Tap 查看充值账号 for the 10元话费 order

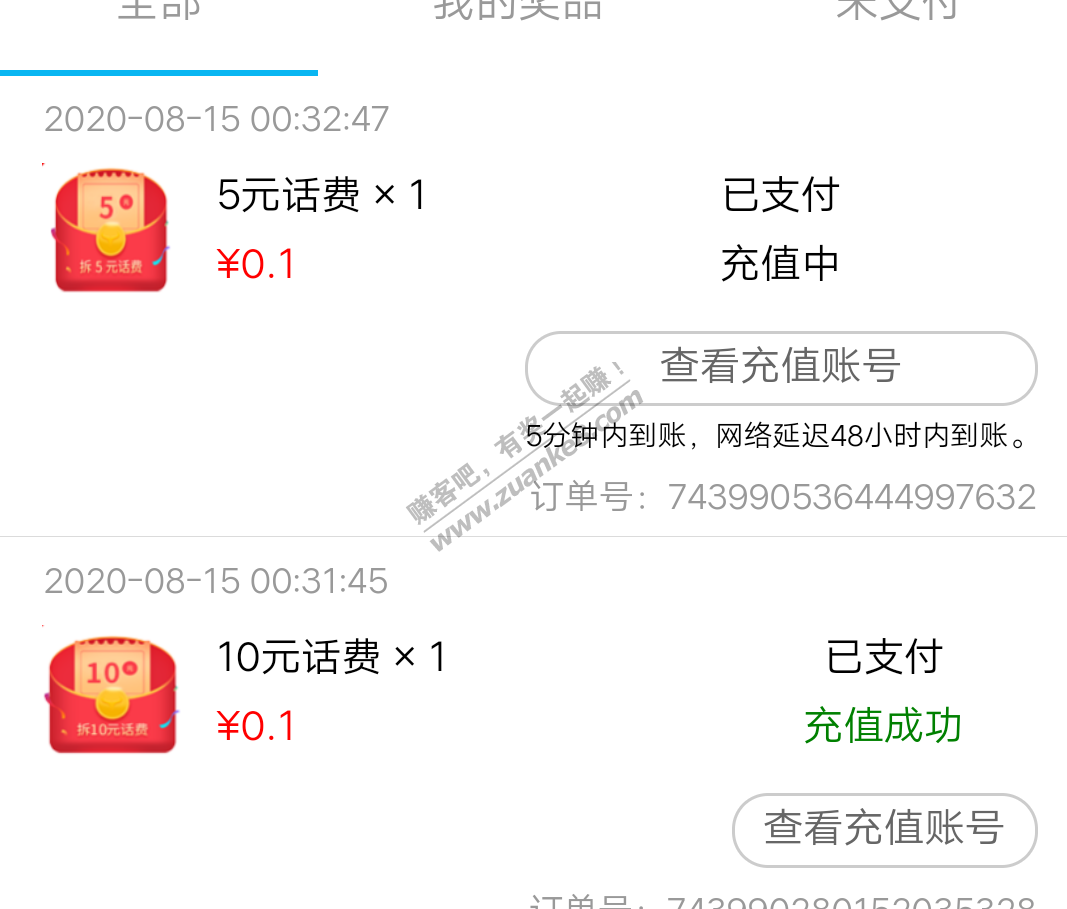coord(884,829)
